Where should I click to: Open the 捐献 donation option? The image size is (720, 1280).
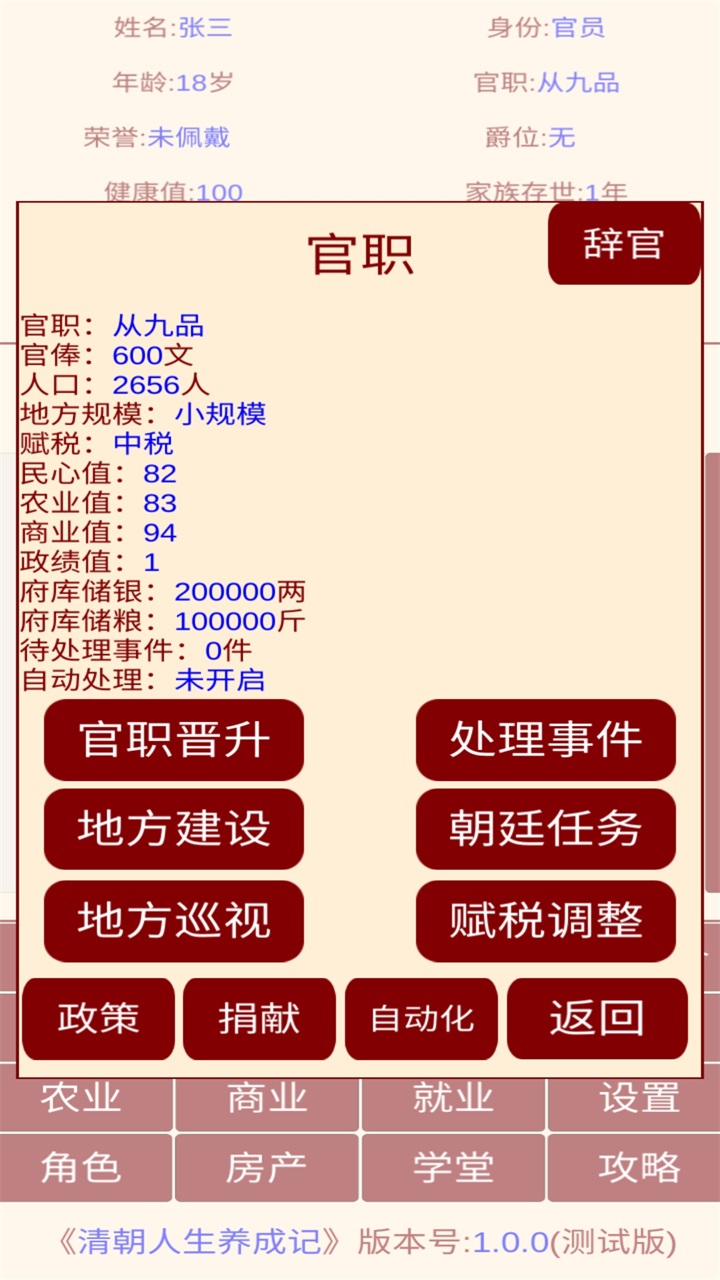pyautogui.click(x=259, y=1018)
